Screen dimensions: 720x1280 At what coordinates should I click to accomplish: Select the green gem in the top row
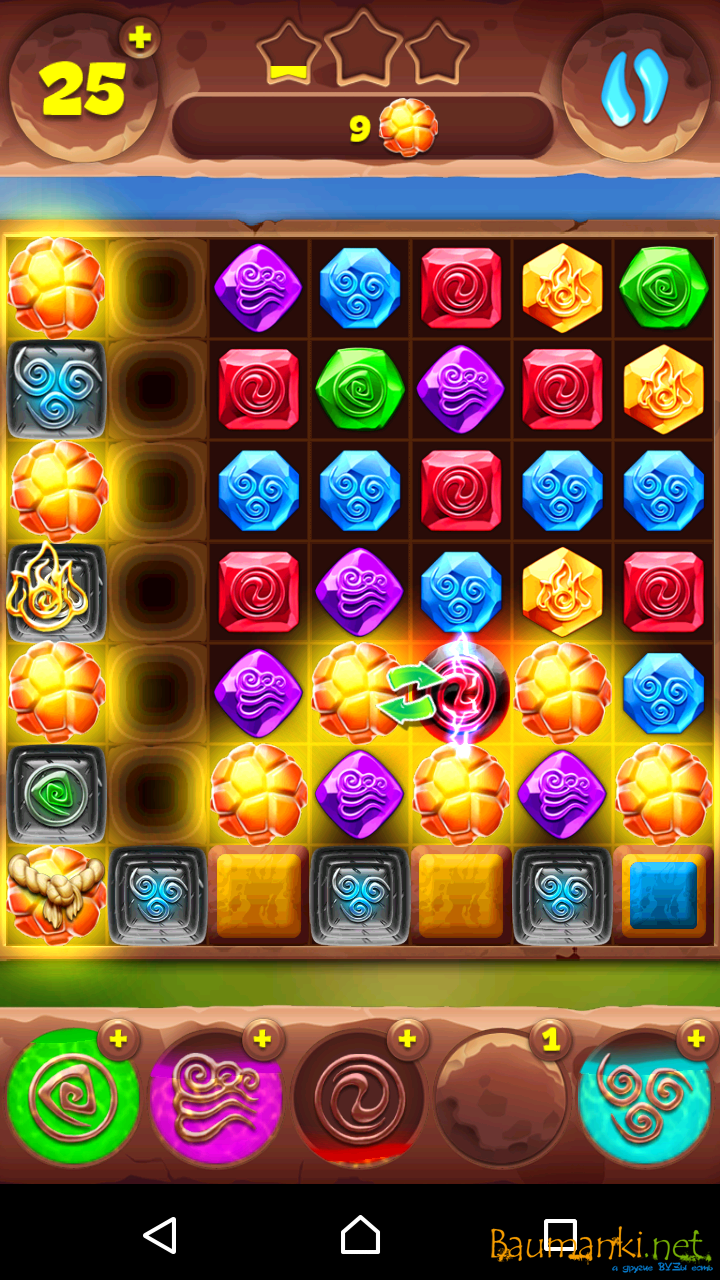(x=663, y=287)
